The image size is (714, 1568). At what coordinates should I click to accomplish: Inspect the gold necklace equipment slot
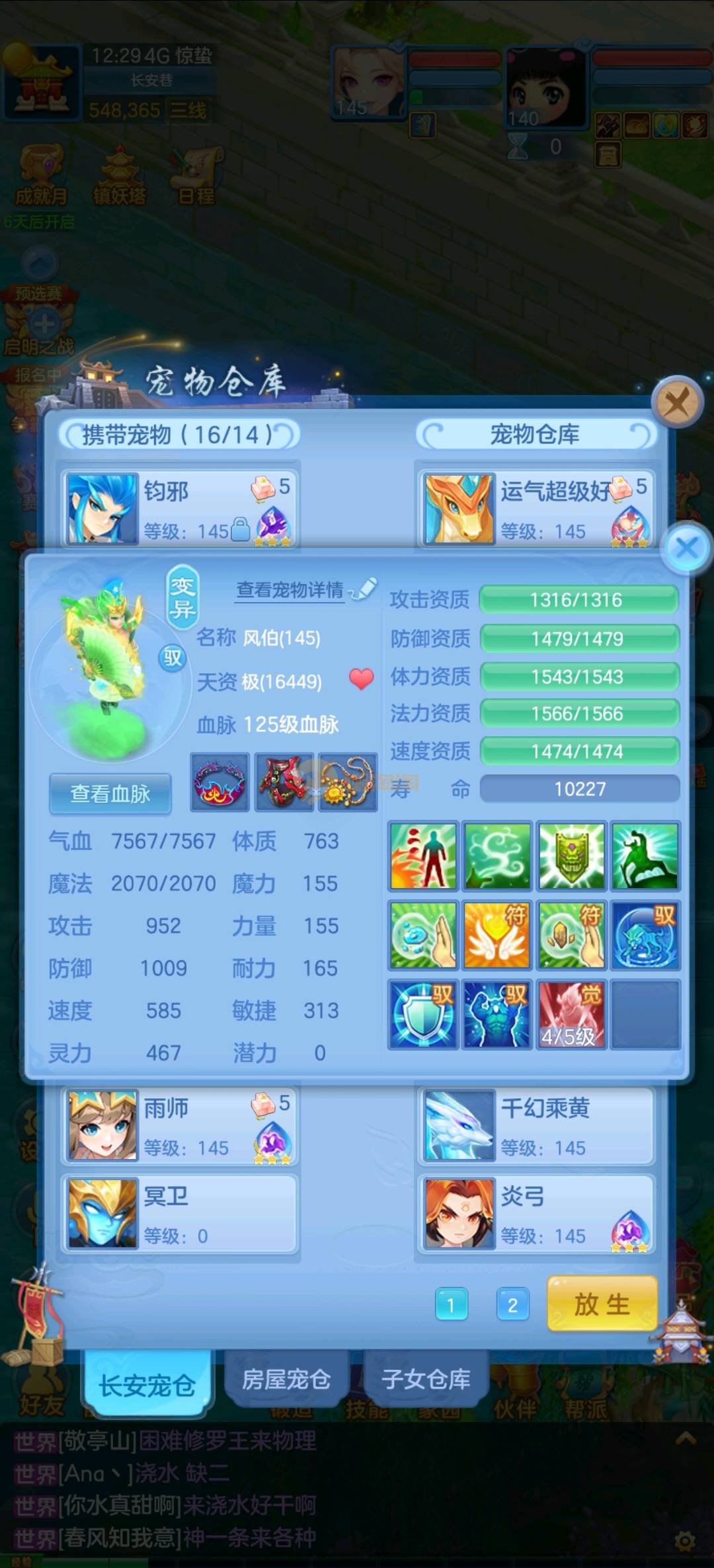coord(348,782)
